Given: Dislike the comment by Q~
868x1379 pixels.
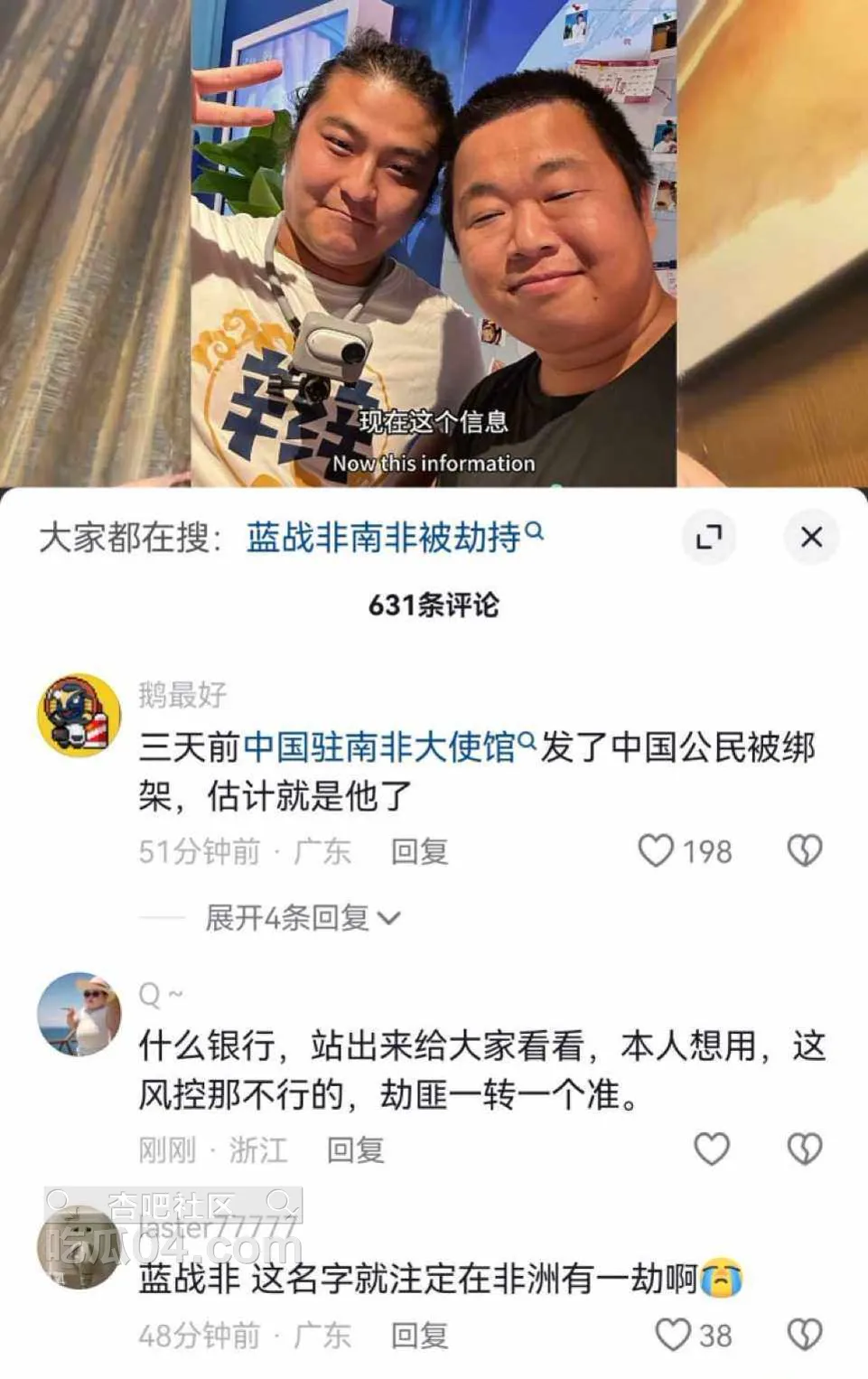Looking at the screenshot, I should tap(804, 1149).
